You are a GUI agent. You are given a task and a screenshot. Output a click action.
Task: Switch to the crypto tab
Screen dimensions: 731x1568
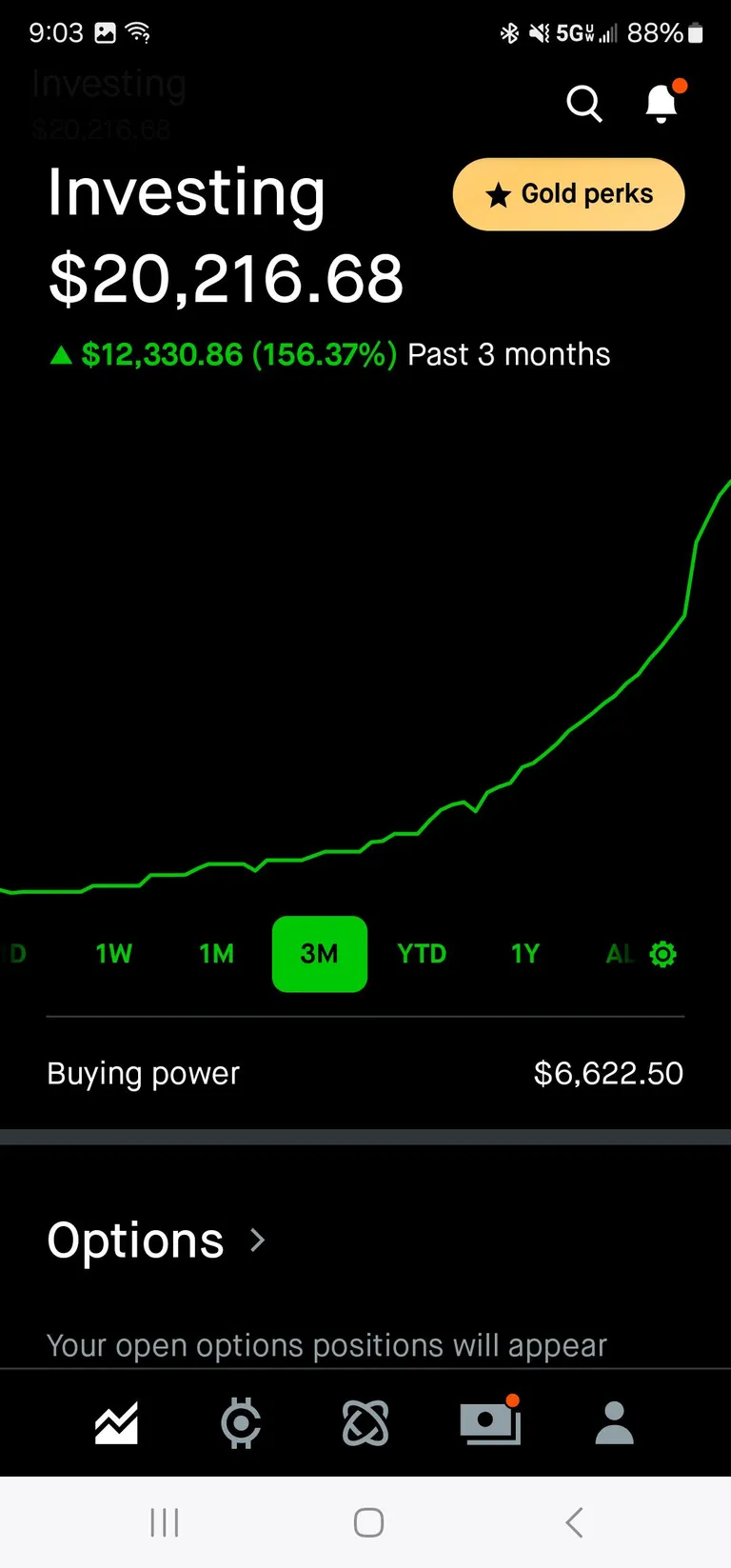click(x=241, y=1424)
